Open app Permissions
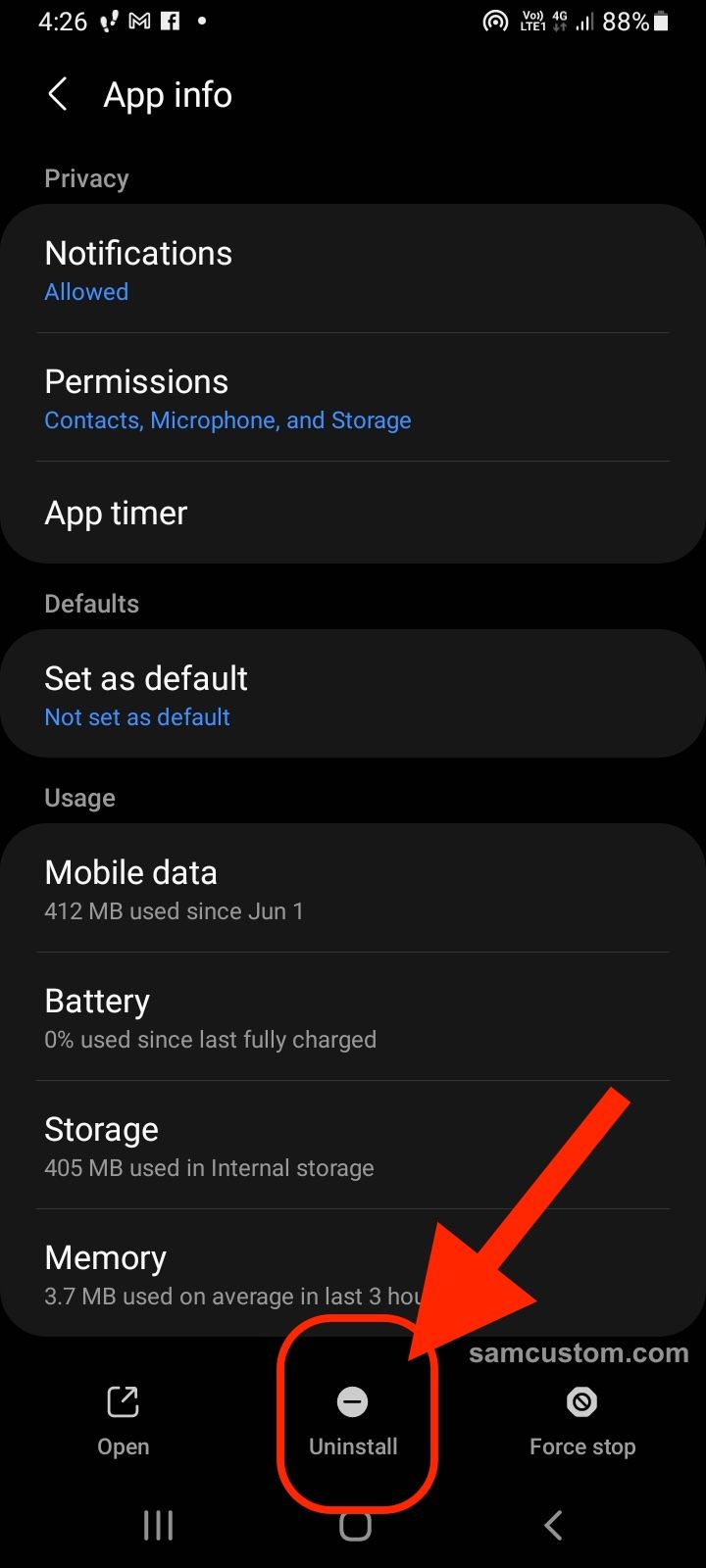This screenshot has width=706, height=1568. [x=353, y=398]
